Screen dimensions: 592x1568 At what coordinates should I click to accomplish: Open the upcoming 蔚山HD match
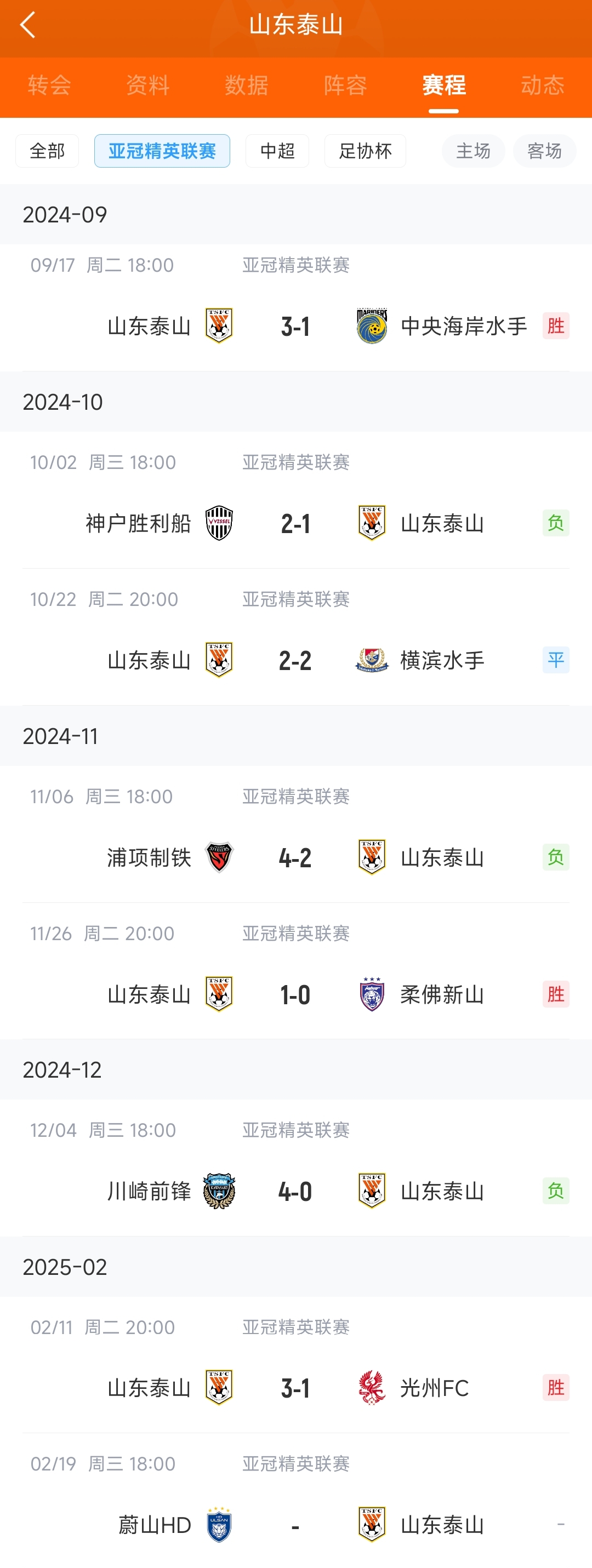click(x=296, y=1525)
